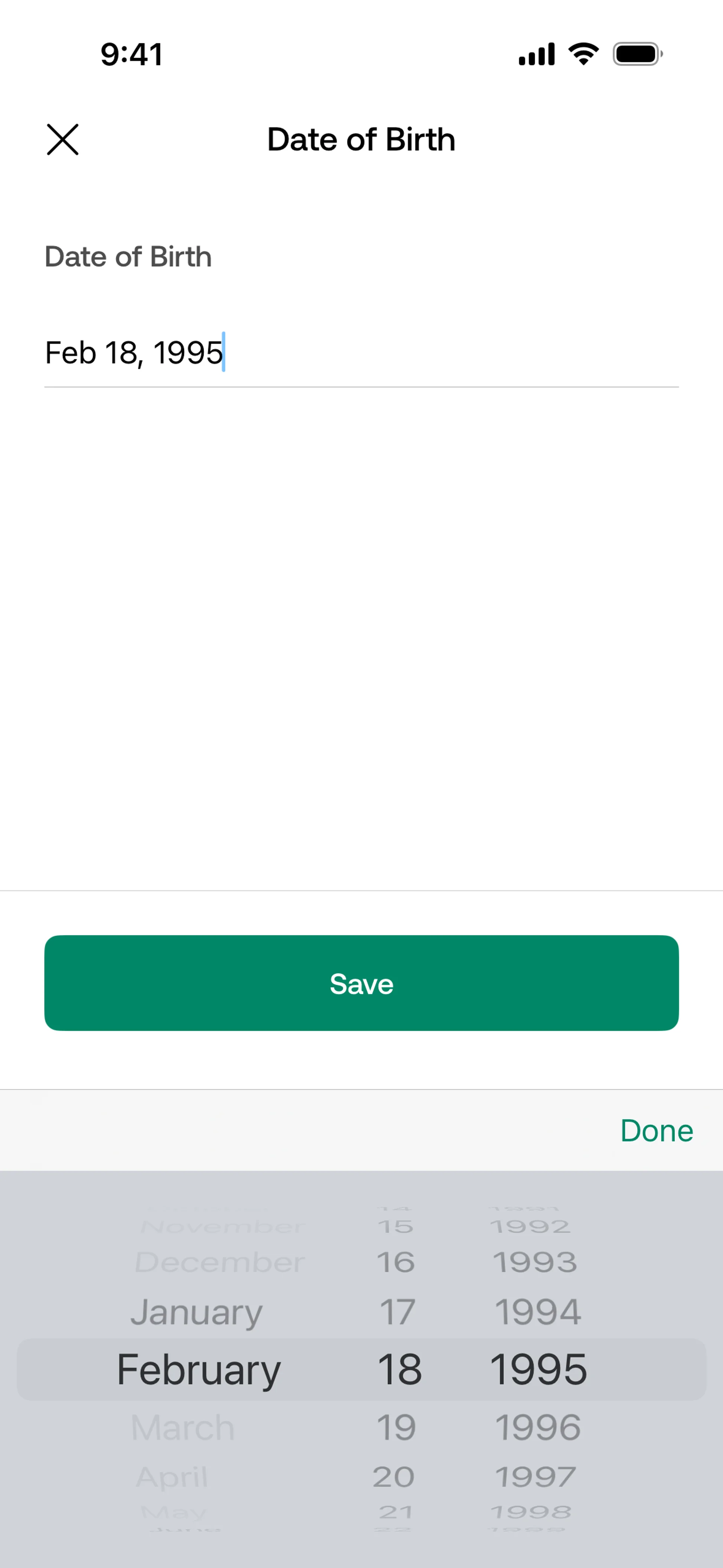
Task: Choose year 1994 in the picker
Action: click(x=538, y=1312)
